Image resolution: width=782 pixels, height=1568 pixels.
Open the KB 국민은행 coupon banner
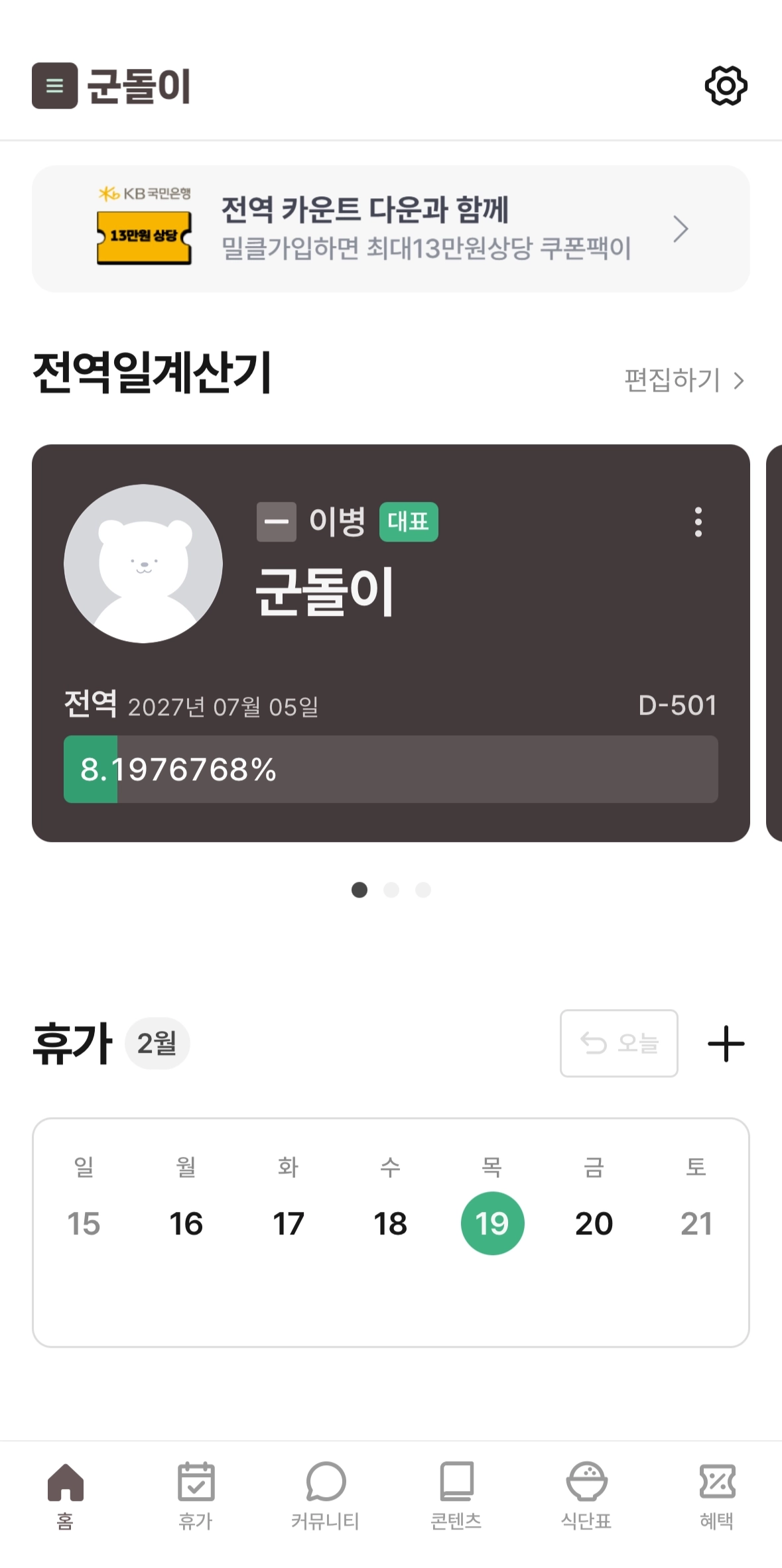pos(391,229)
